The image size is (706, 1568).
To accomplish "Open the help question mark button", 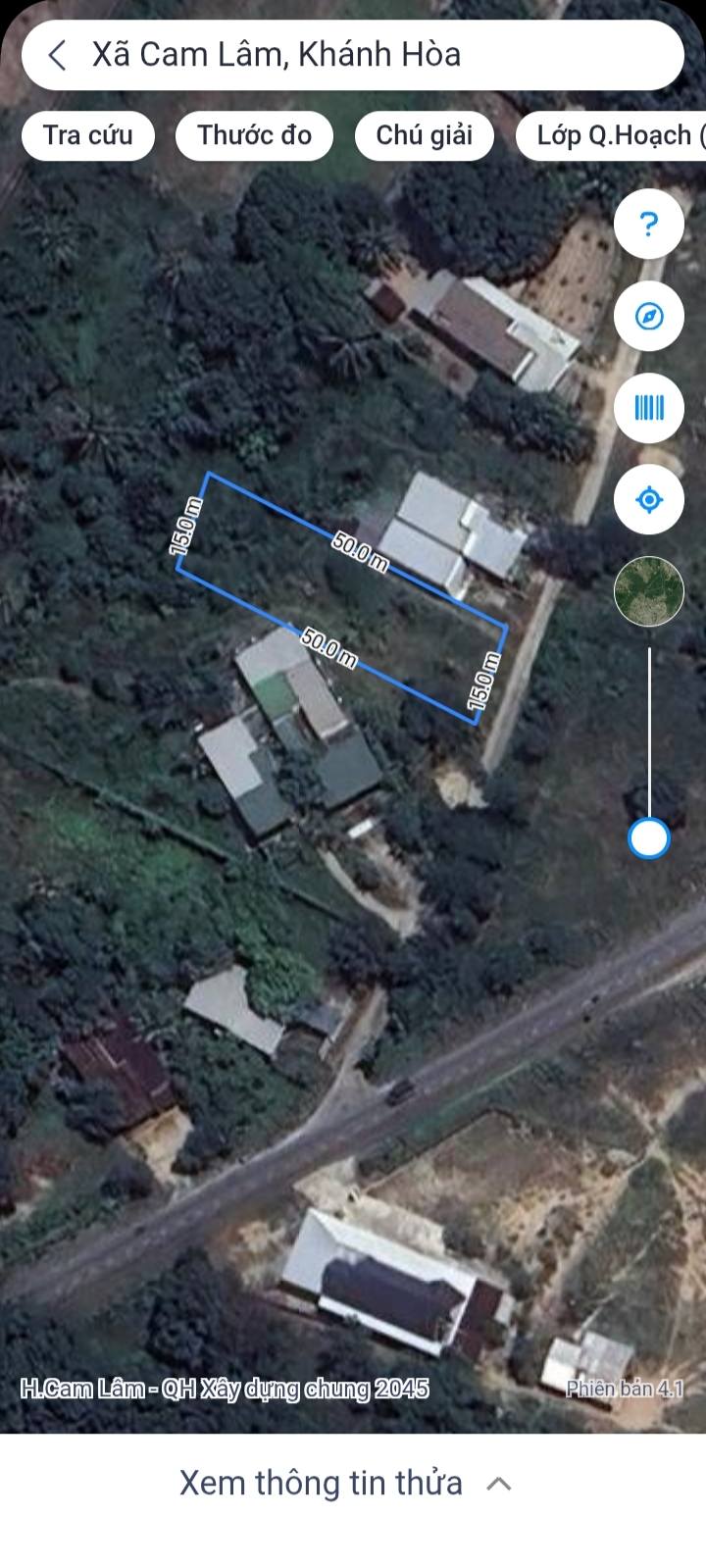I will (x=648, y=225).
